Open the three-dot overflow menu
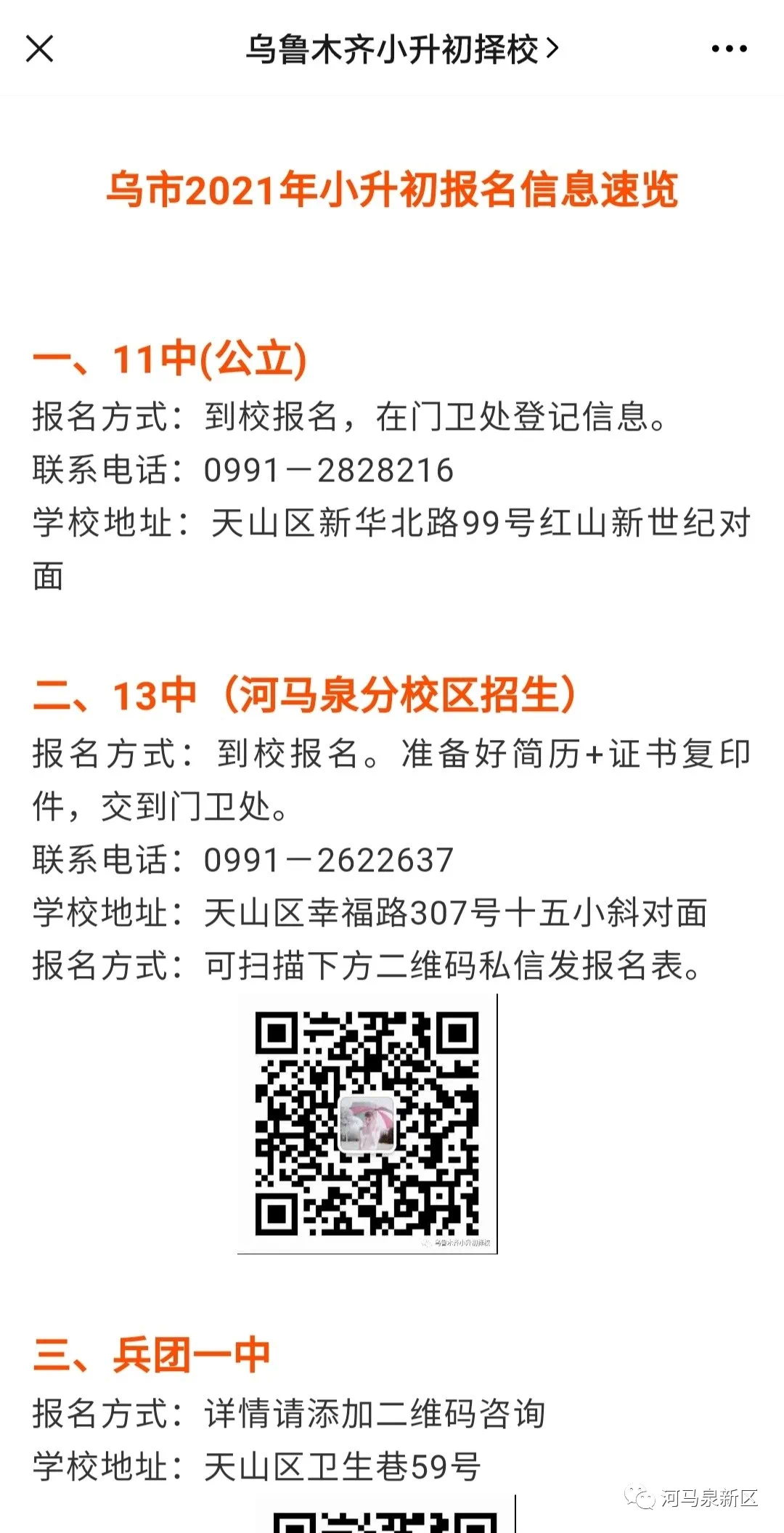 pyautogui.click(x=729, y=49)
